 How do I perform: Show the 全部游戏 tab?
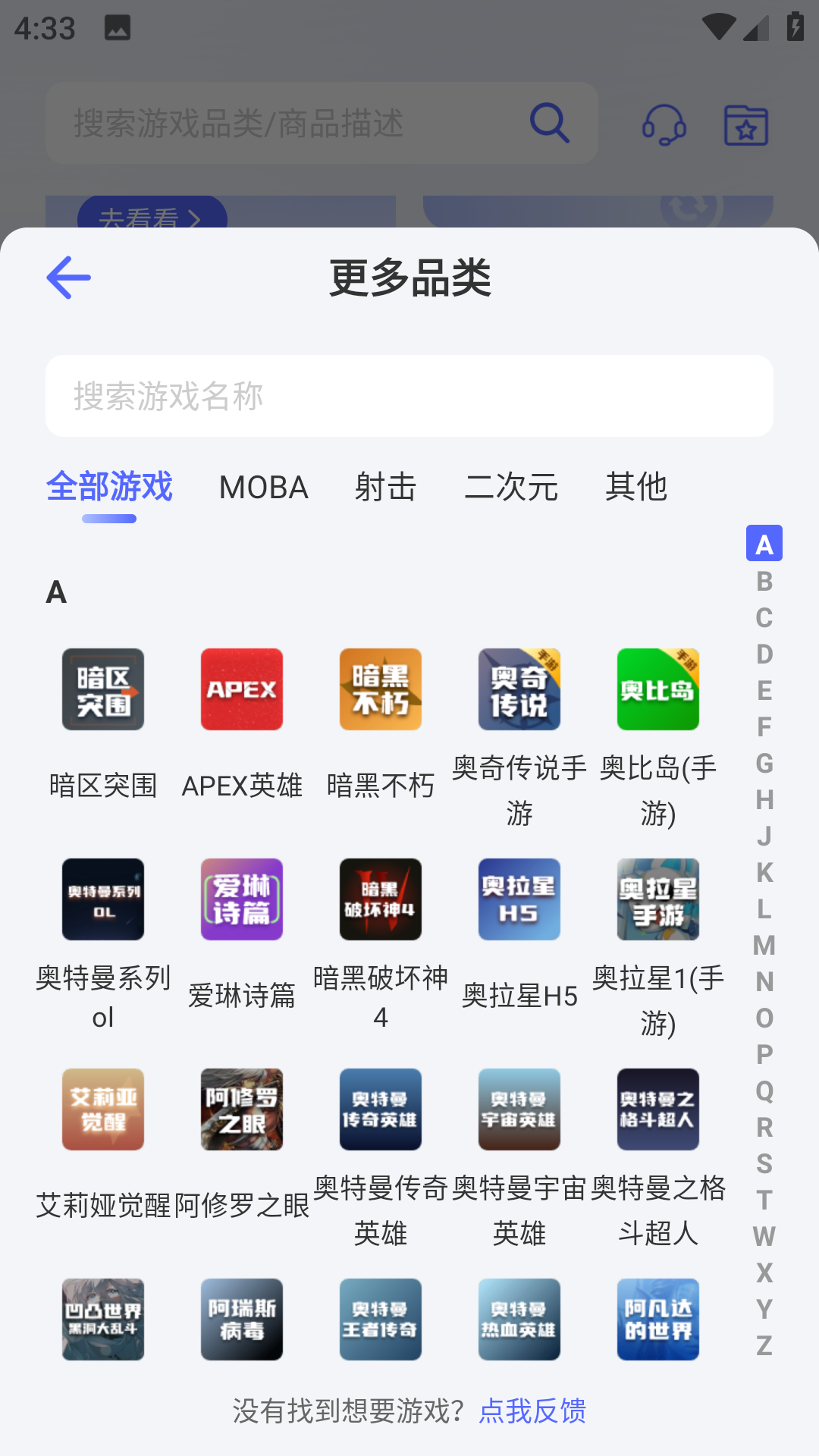[x=109, y=487]
